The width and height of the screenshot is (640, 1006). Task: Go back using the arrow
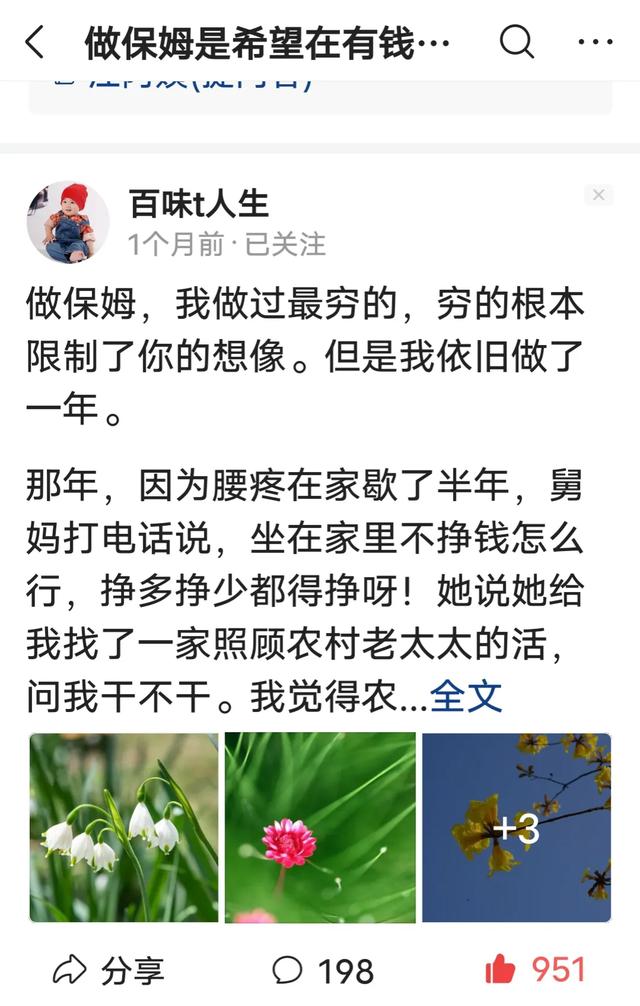point(35,43)
